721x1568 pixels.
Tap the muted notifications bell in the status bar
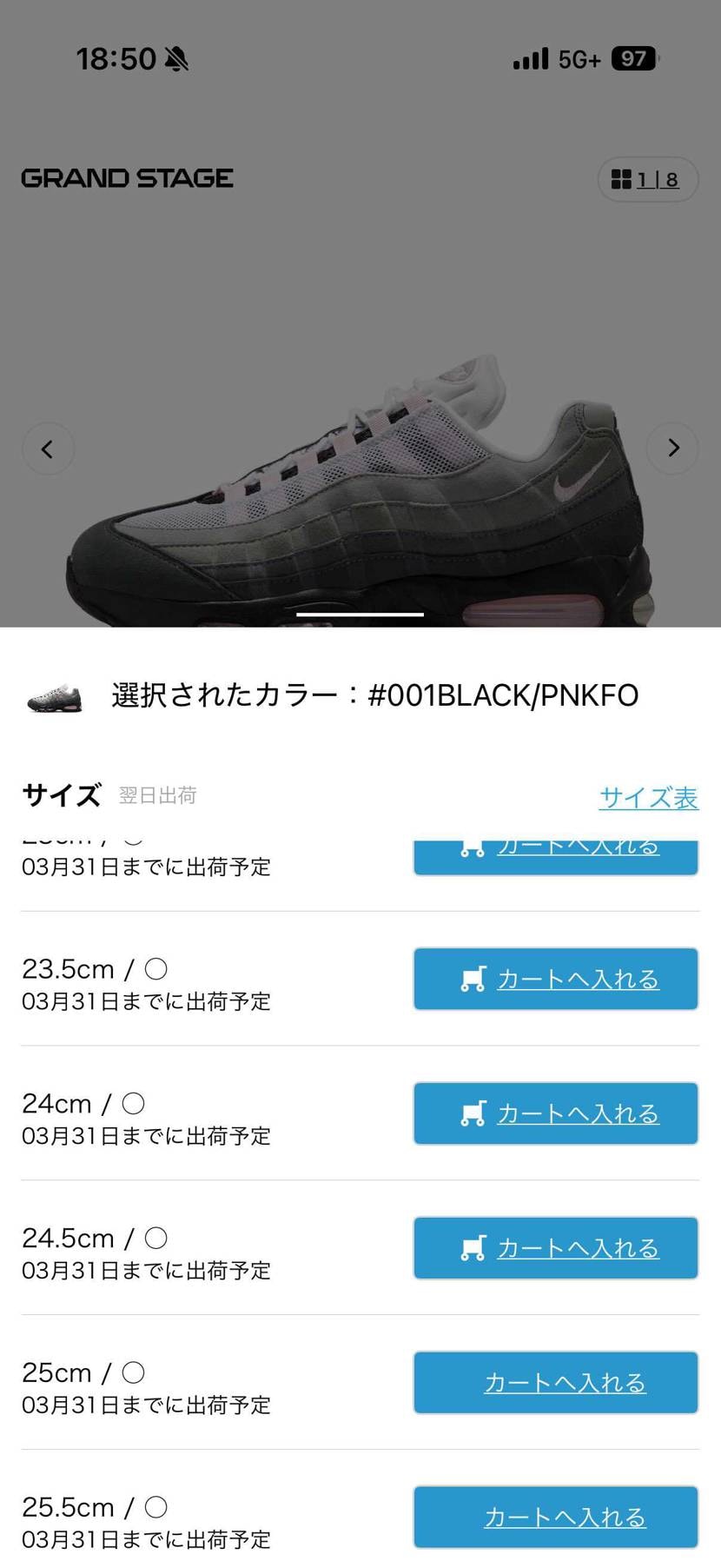tap(176, 58)
